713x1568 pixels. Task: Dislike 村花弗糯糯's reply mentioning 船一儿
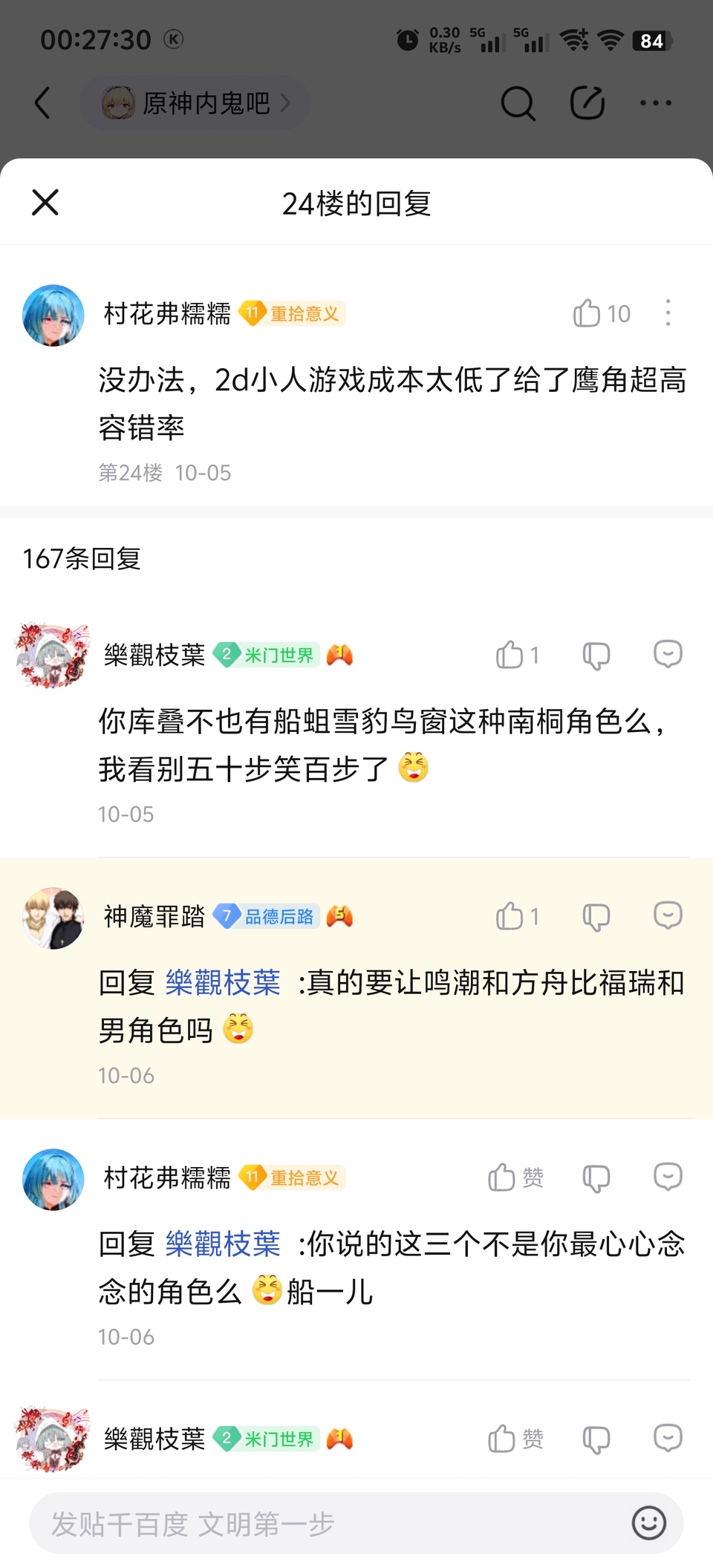tap(596, 1178)
